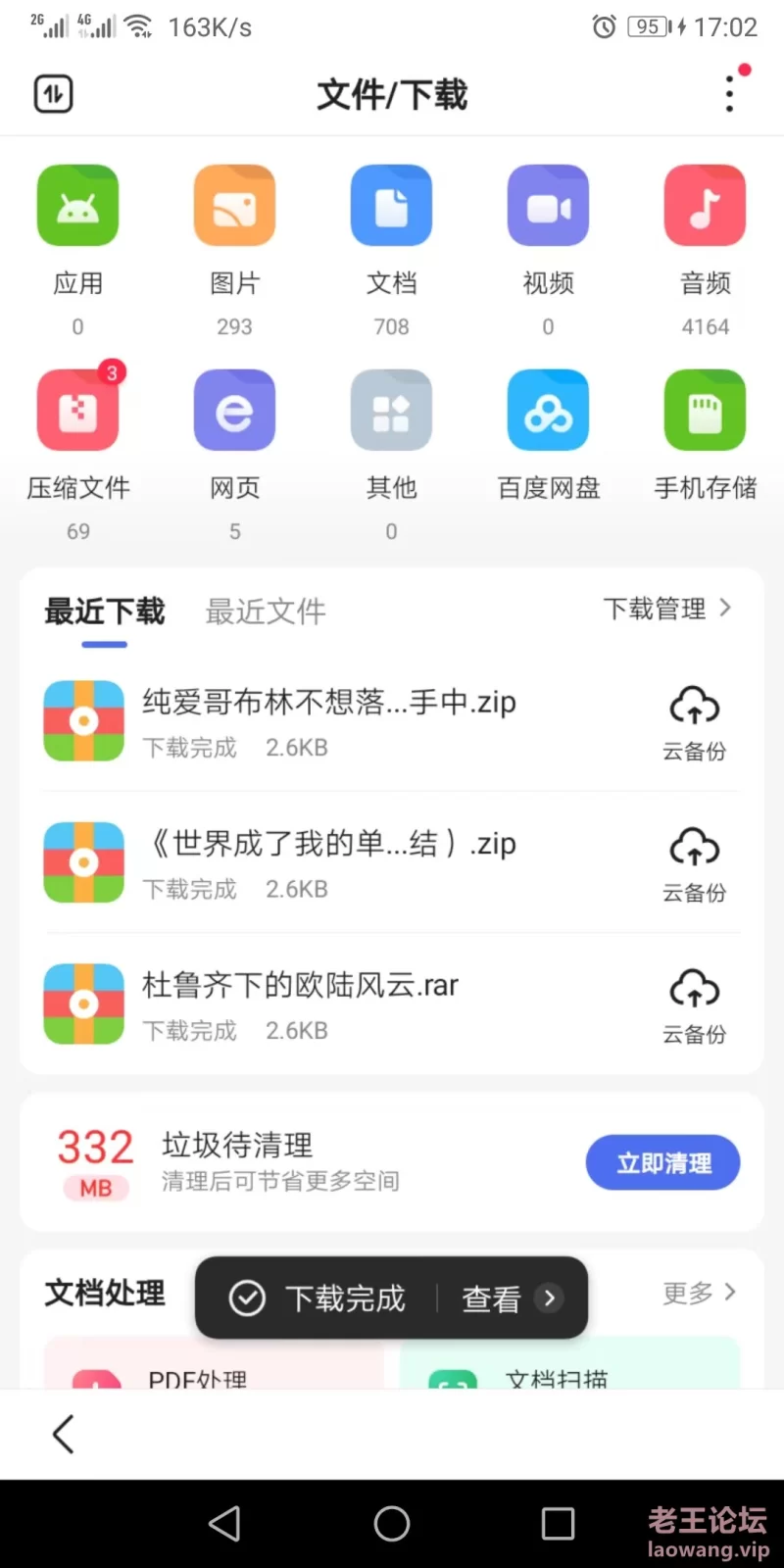Go back using the bottom back arrow
Screen dimensions: 784x1568
click(x=63, y=1434)
